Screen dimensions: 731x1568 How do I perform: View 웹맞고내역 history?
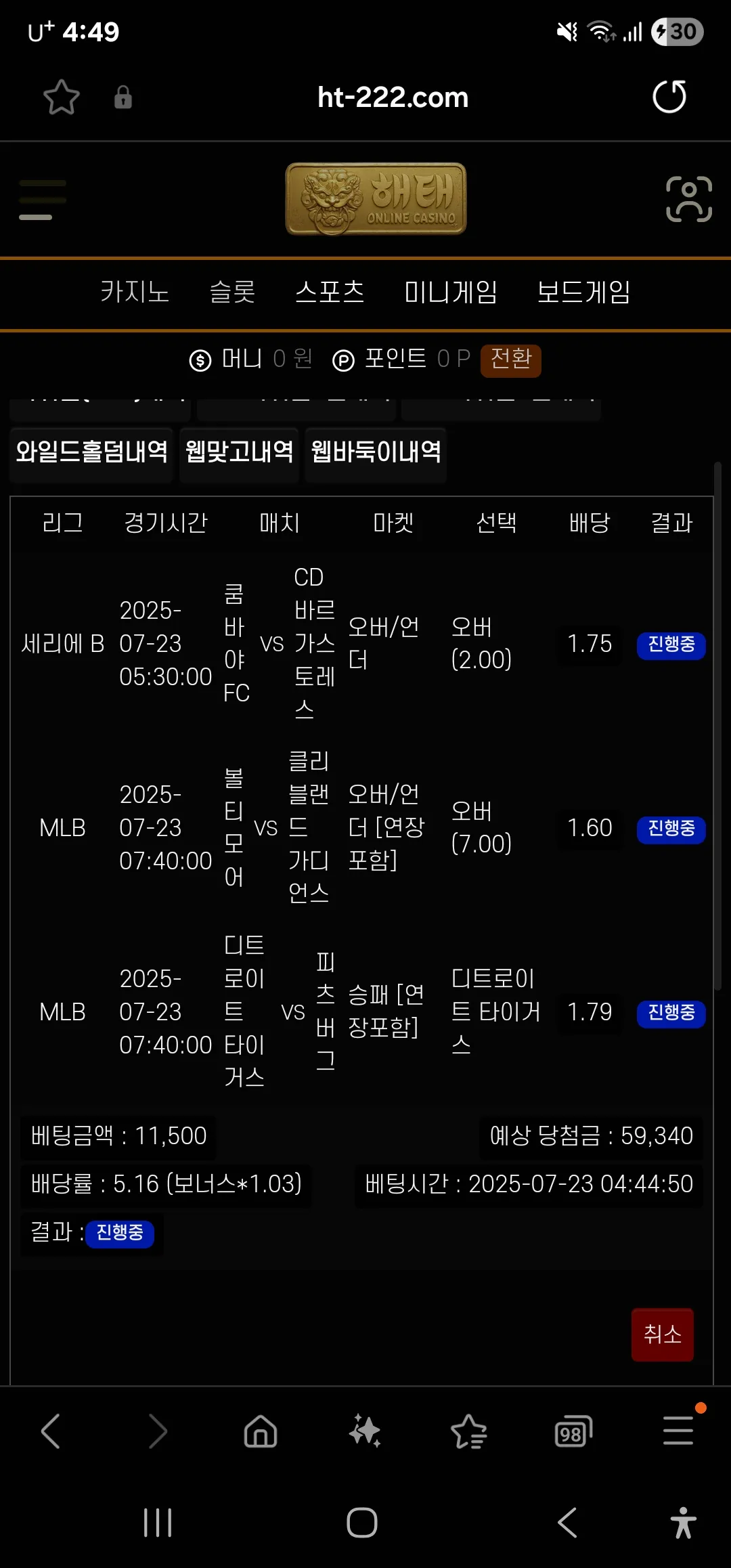coord(239,452)
